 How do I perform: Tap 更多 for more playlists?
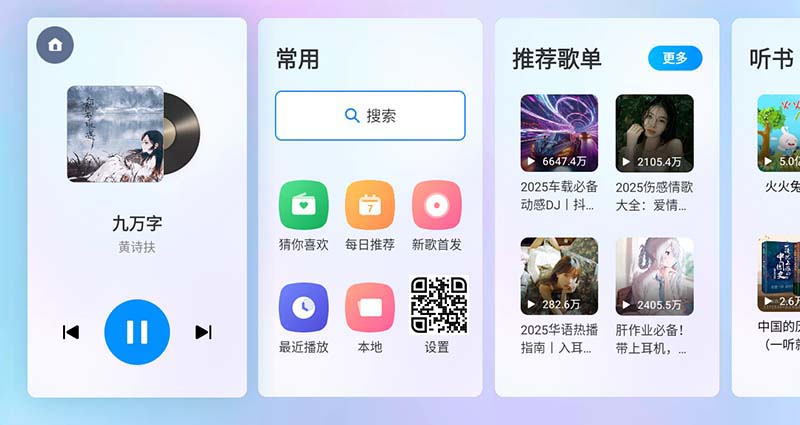coord(675,58)
